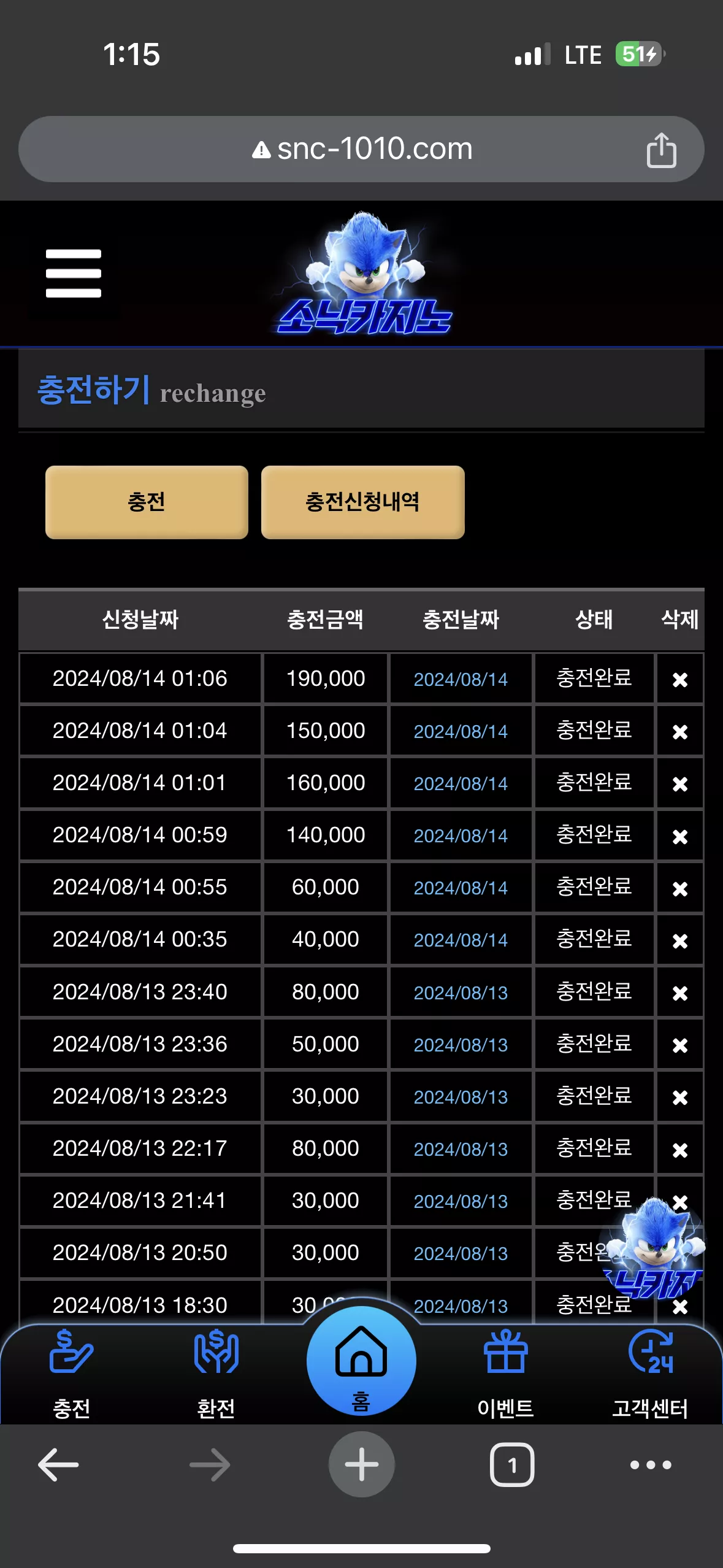The image size is (723, 1568).
Task: Delete the 40,000 recharge entry
Action: click(x=679, y=940)
